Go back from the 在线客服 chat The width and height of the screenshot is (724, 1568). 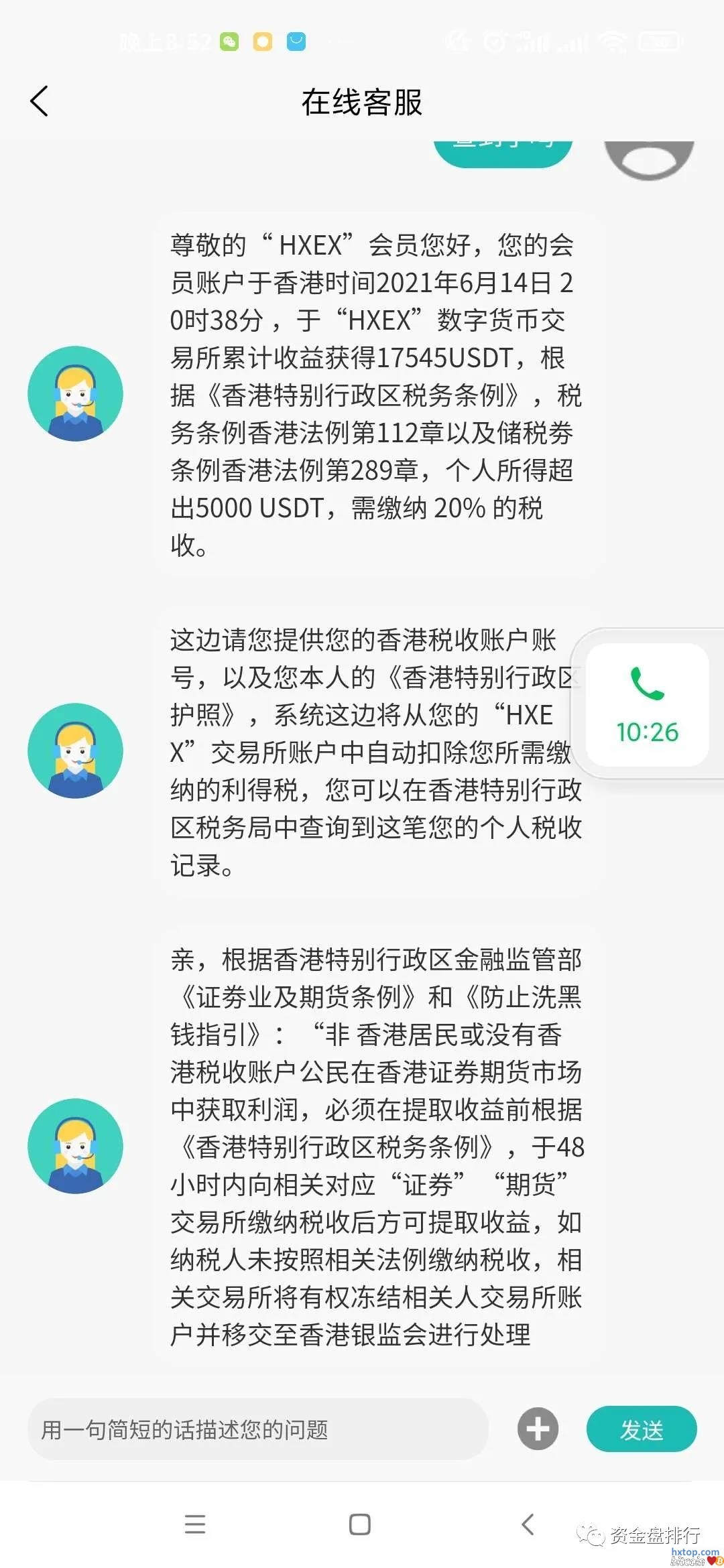tap(40, 101)
